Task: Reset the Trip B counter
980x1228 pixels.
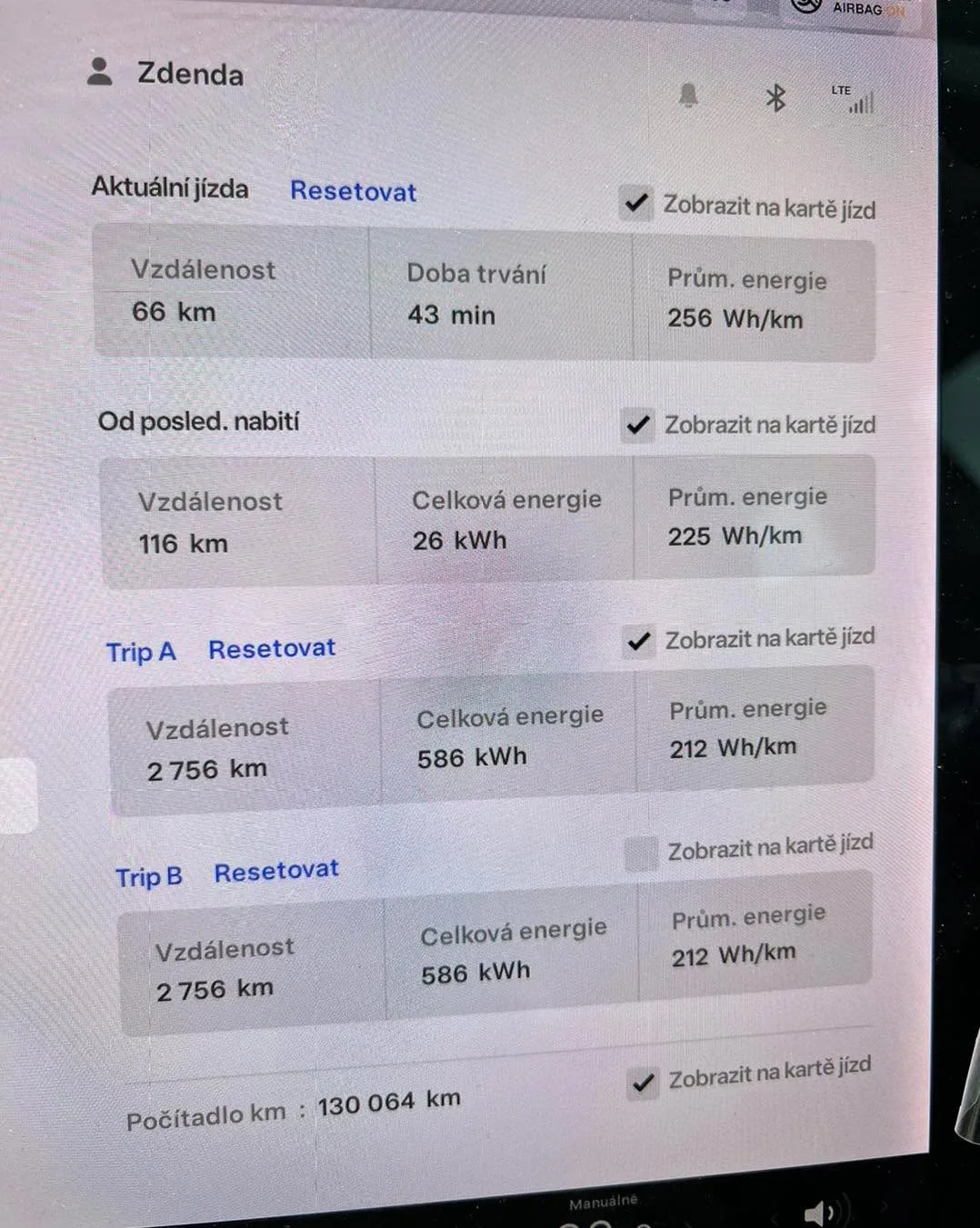Action: (x=276, y=872)
